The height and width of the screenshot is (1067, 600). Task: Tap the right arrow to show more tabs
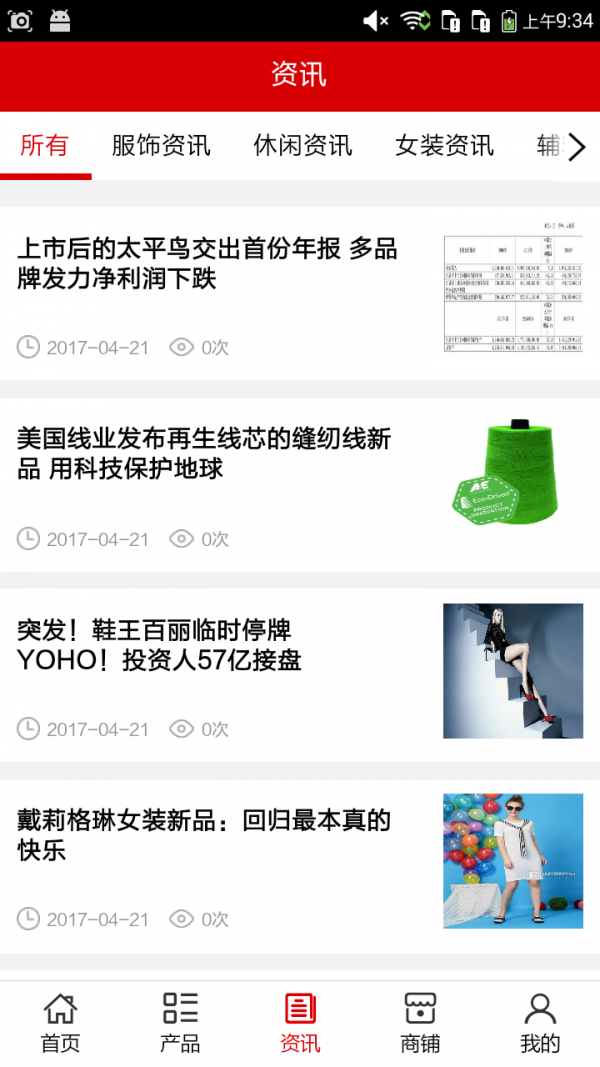[577, 147]
